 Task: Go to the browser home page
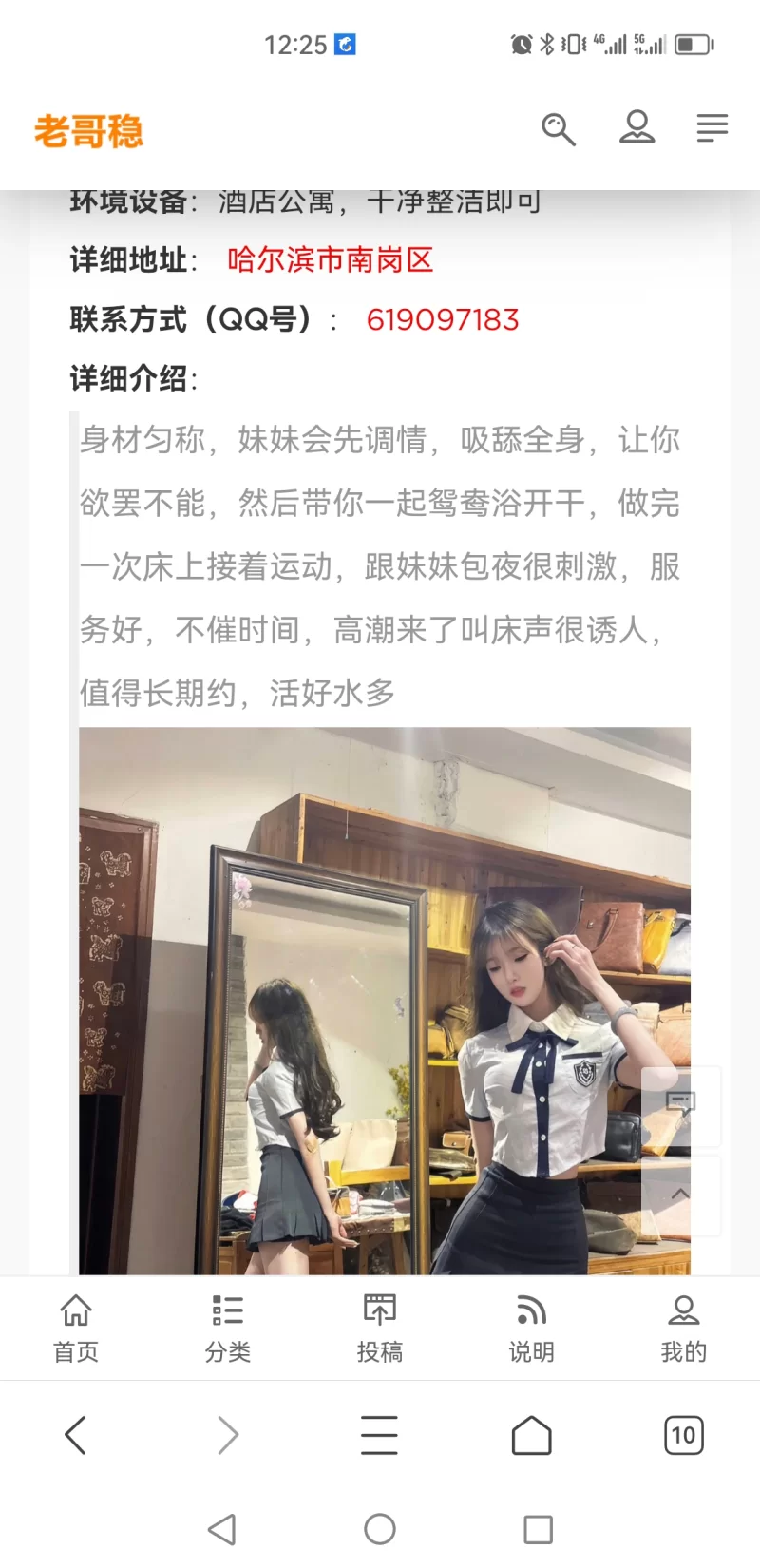pyautogui.click(x=531, y=1435)
